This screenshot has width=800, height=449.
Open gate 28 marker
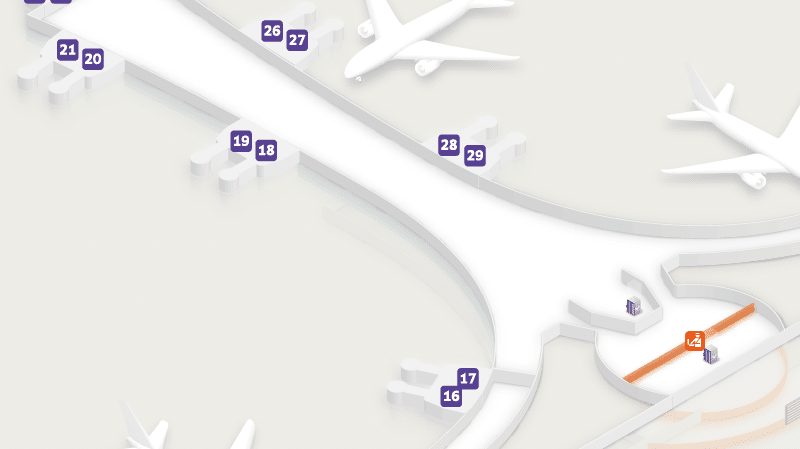pyautogui.click(x=449, y=145)
